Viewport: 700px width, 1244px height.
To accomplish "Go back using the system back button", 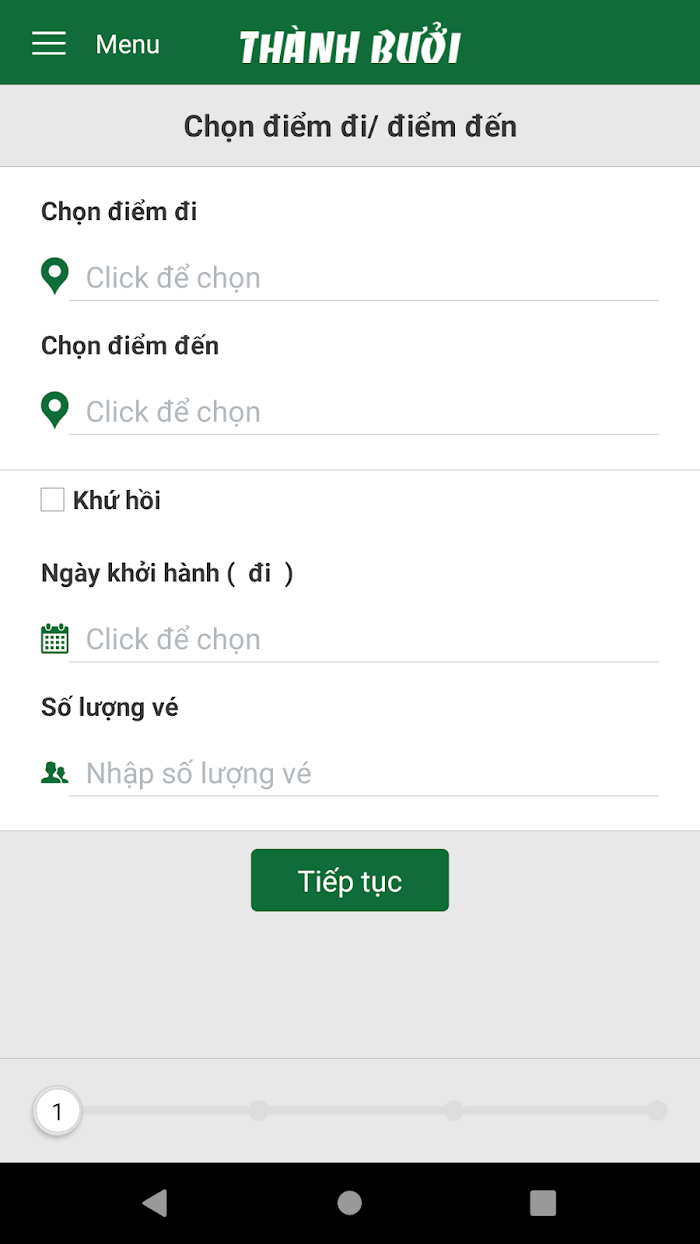I will pos(155,1203).
